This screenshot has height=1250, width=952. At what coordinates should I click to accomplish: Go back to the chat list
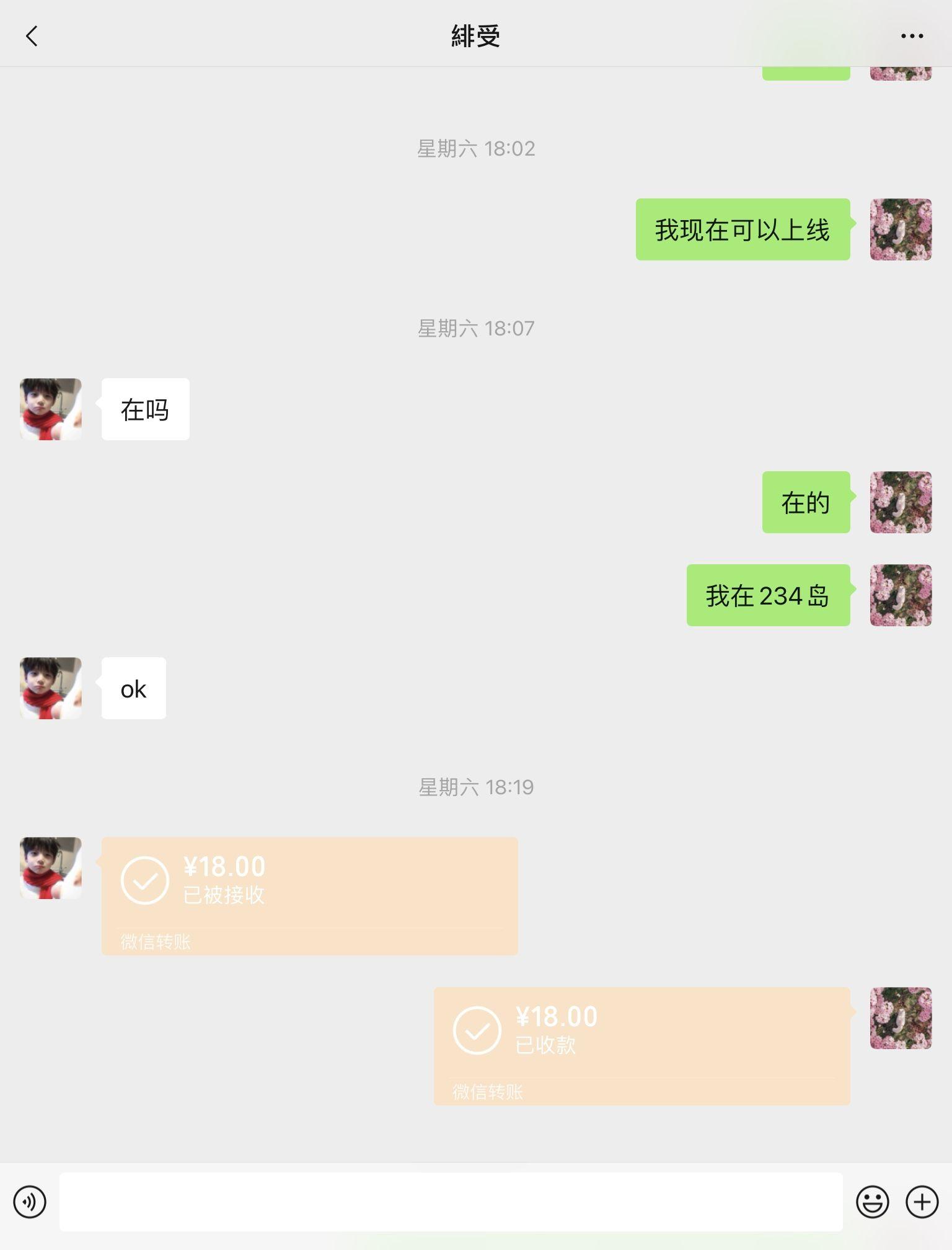32,36
